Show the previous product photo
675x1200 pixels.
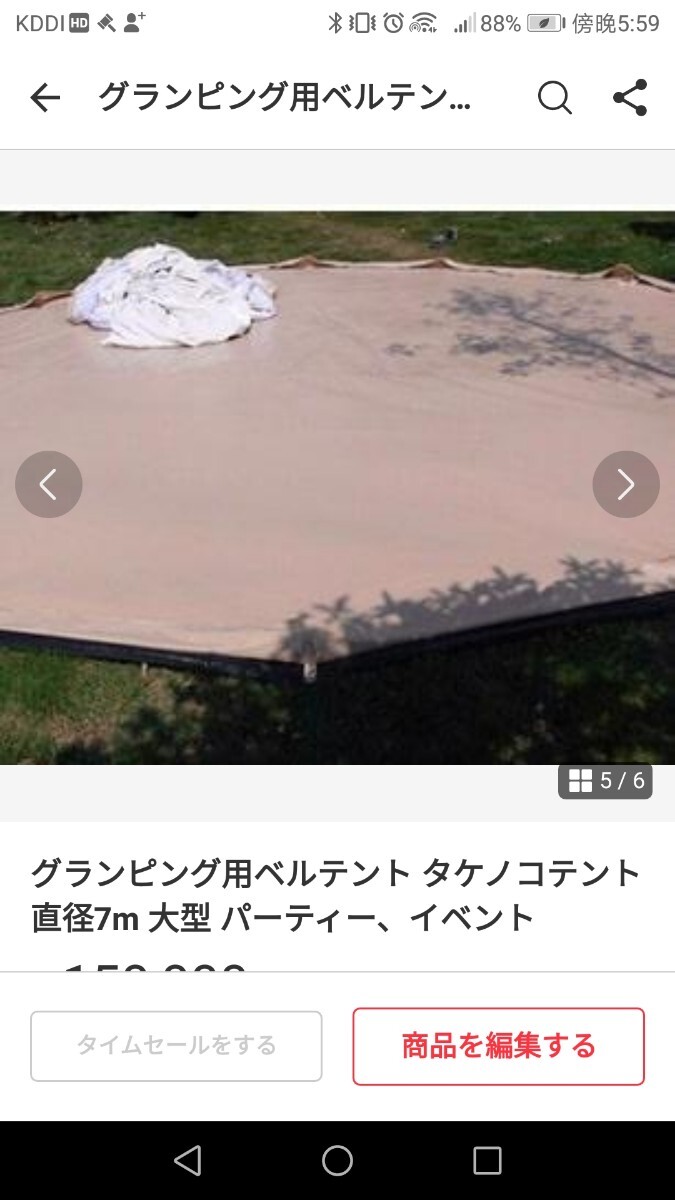click(x=48, y=485)
